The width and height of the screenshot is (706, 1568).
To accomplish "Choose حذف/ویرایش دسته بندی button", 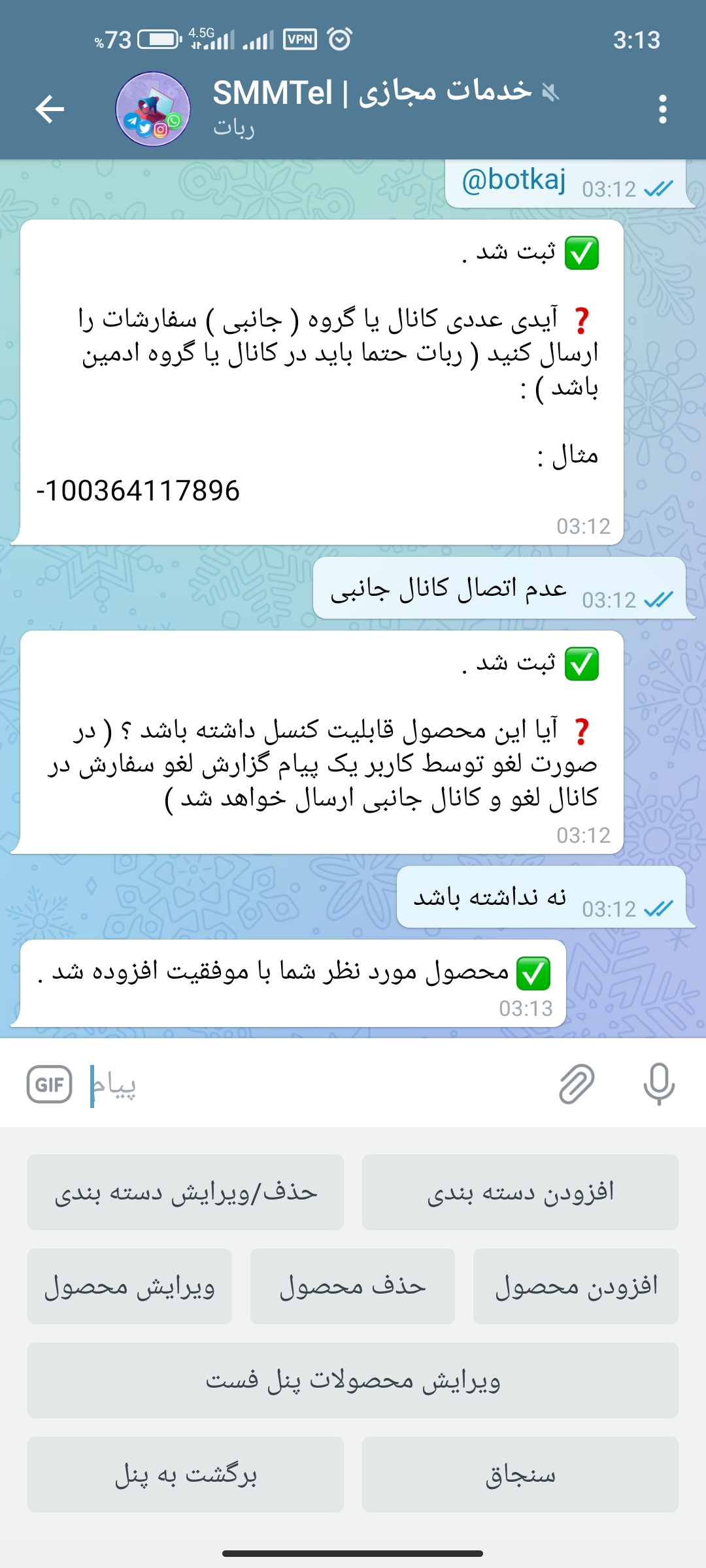I will click(186, 1192).
